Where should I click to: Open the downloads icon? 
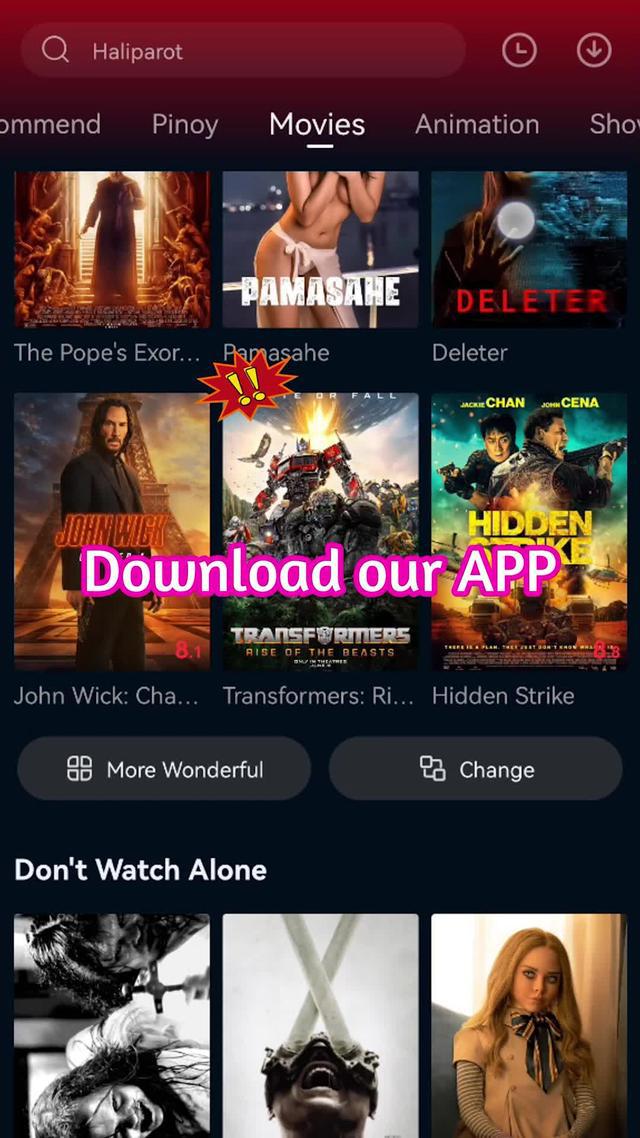[x=594, y=50]
